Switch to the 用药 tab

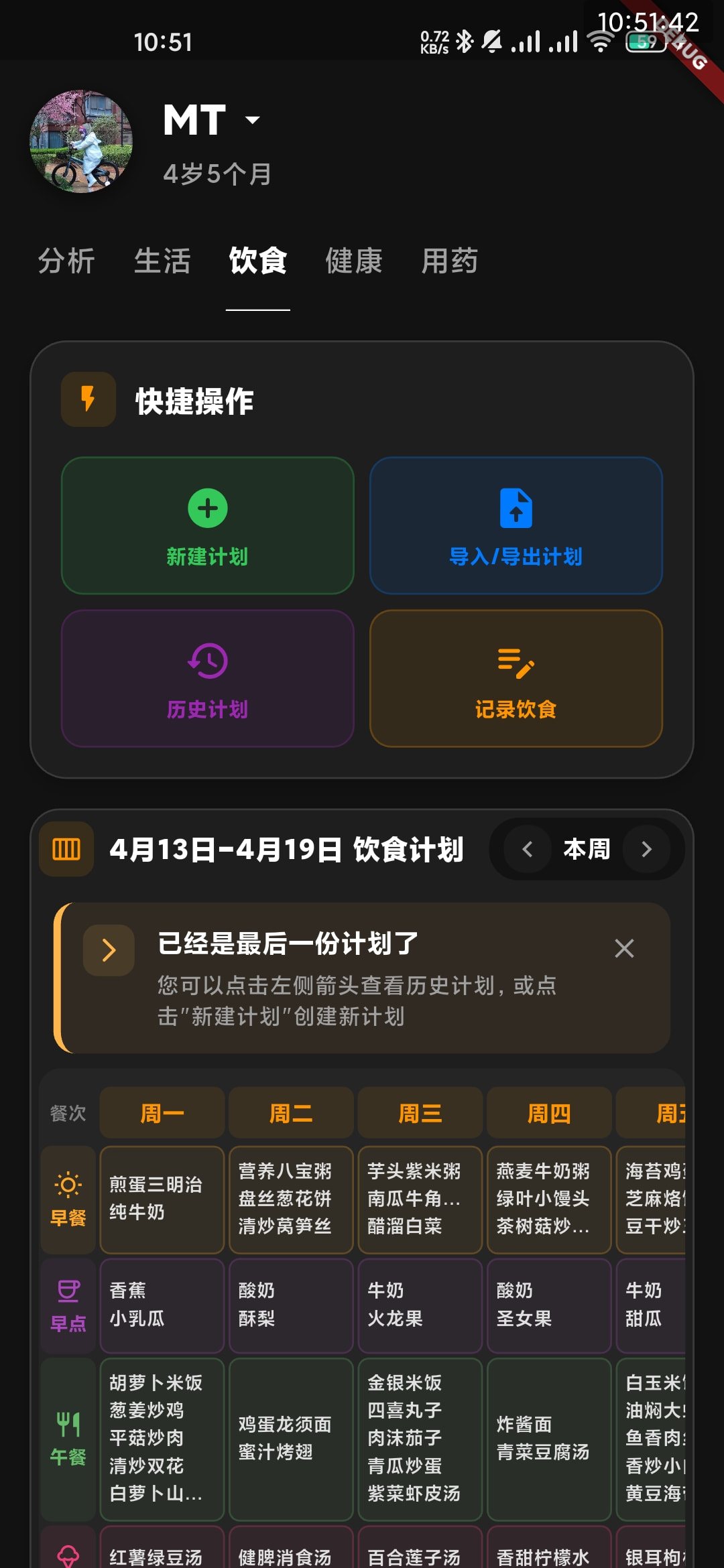coord(449,261)
